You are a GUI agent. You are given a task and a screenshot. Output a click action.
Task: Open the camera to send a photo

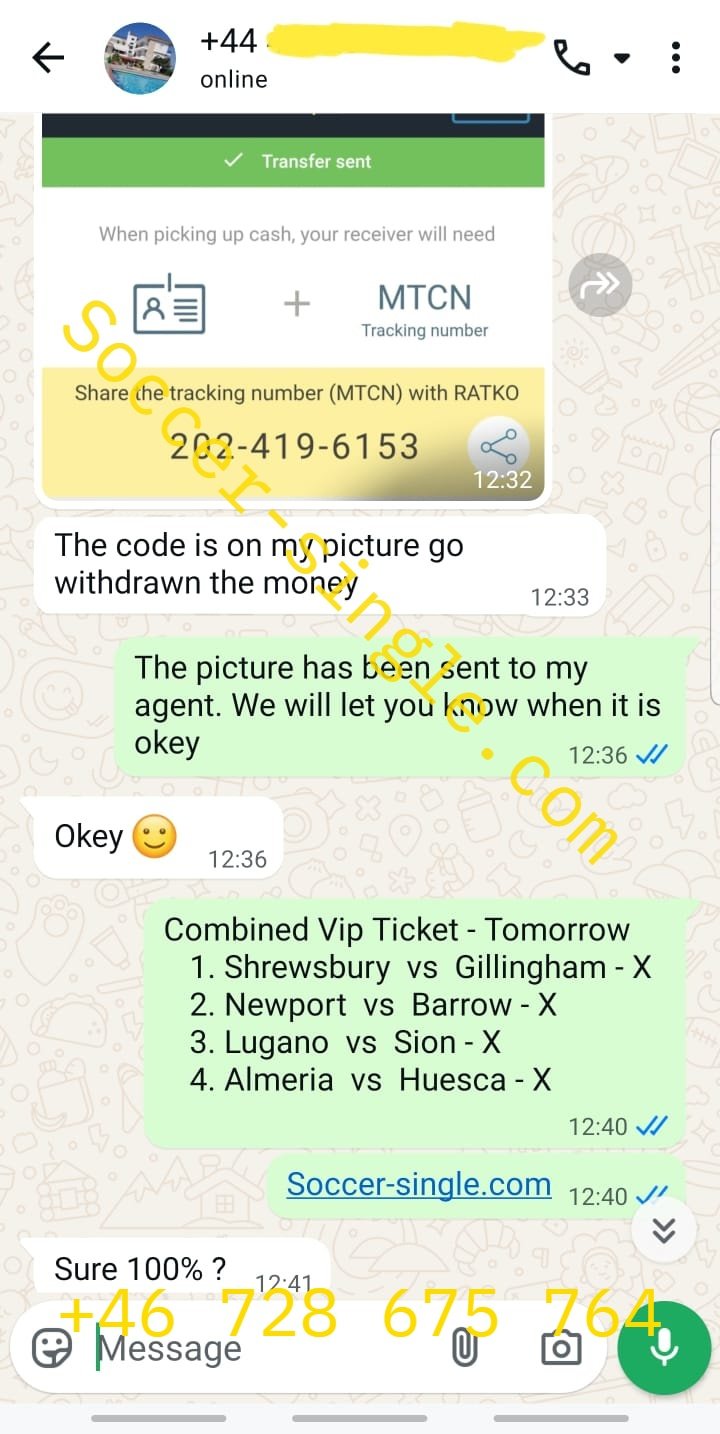point(561,1348)
